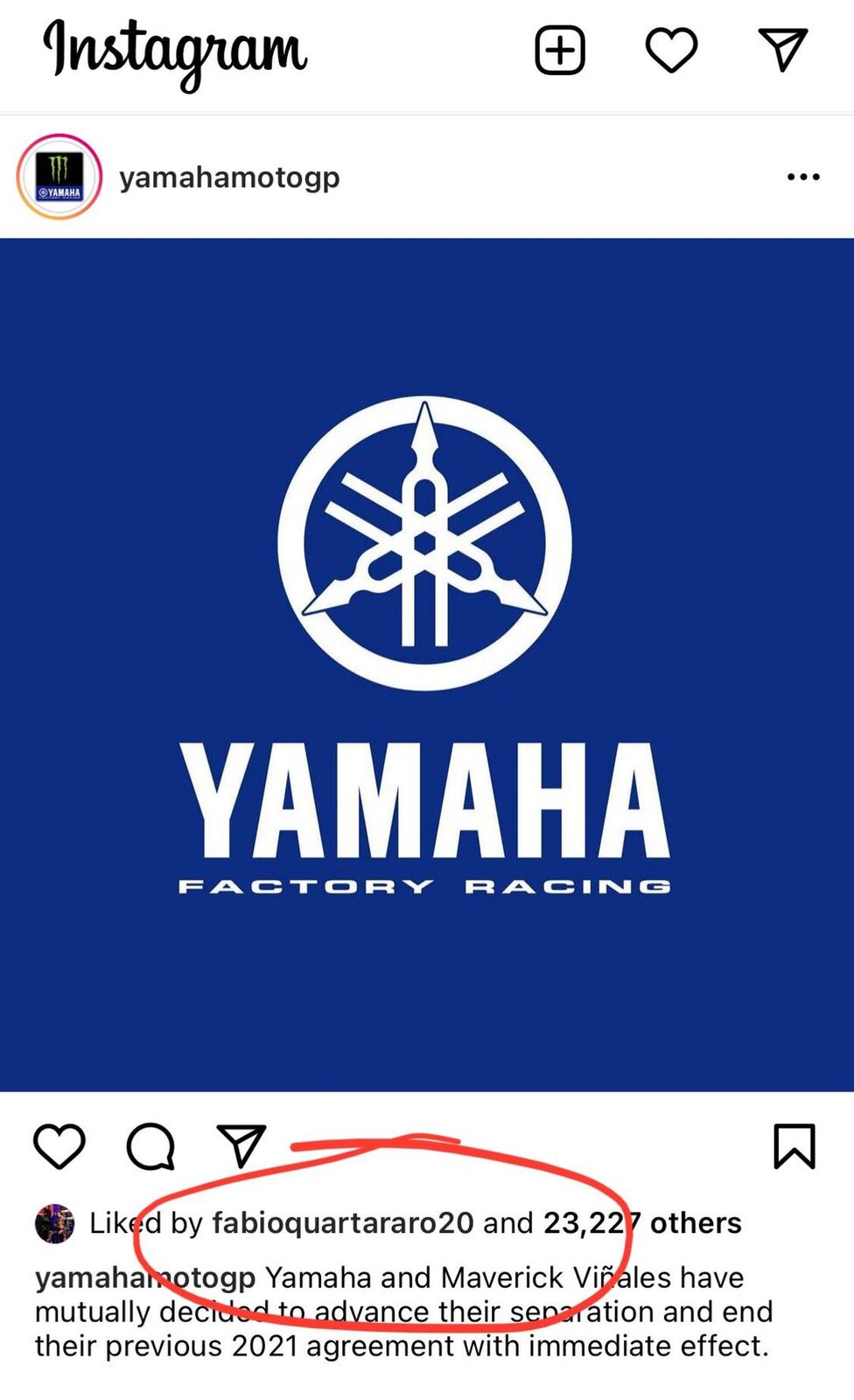The width and height of the screenshot is (854, 1400).
Task: Open the post's three-dot options menu
Action: pos(802,177)
